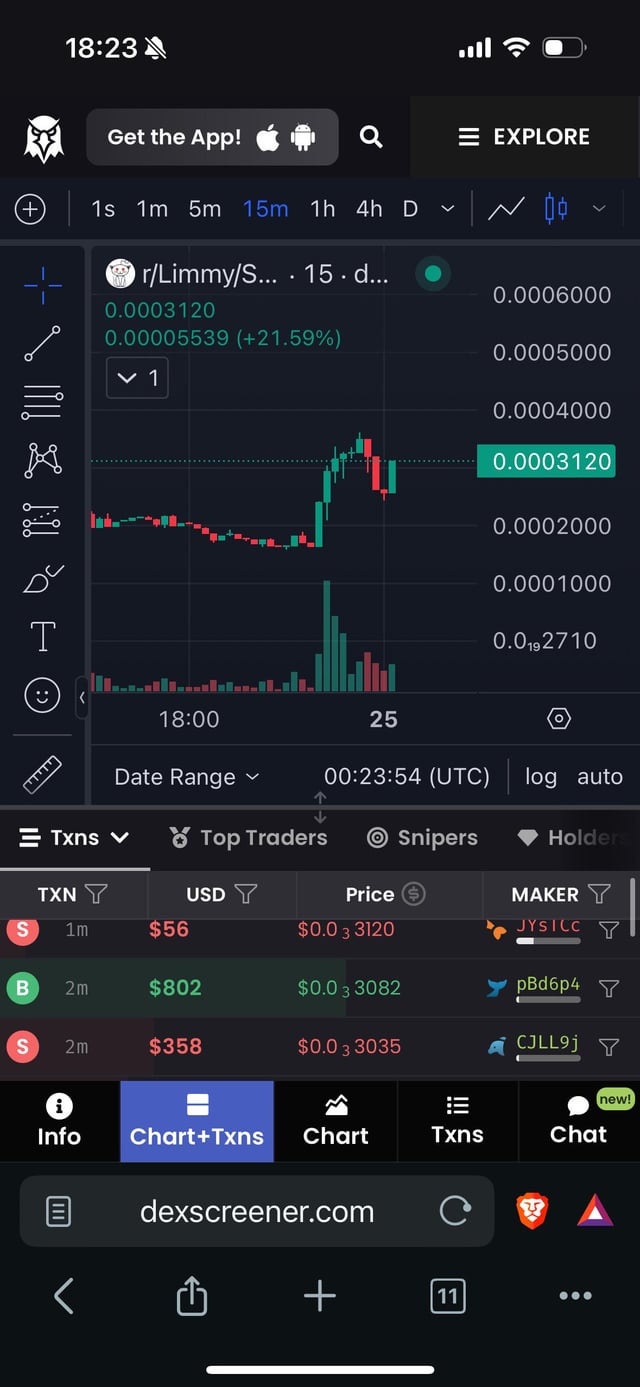Open the EXPLORE menu
Screen dimensions: 640x1387
pyautogui.click(x=524, y=137)
